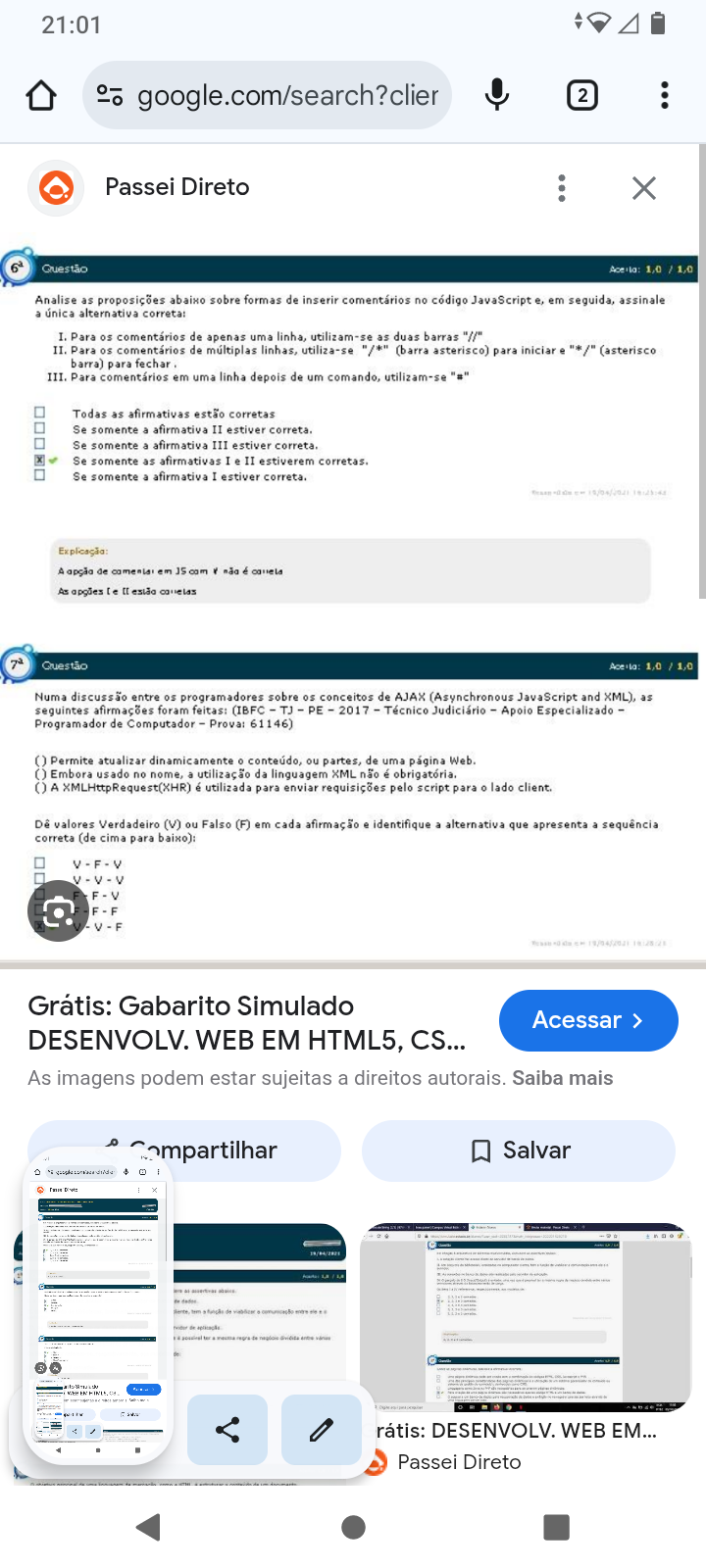The width and height of the screenshot is (706, 1568).
Task: Go back using the system navigation bar
Action: point(149,1527)
